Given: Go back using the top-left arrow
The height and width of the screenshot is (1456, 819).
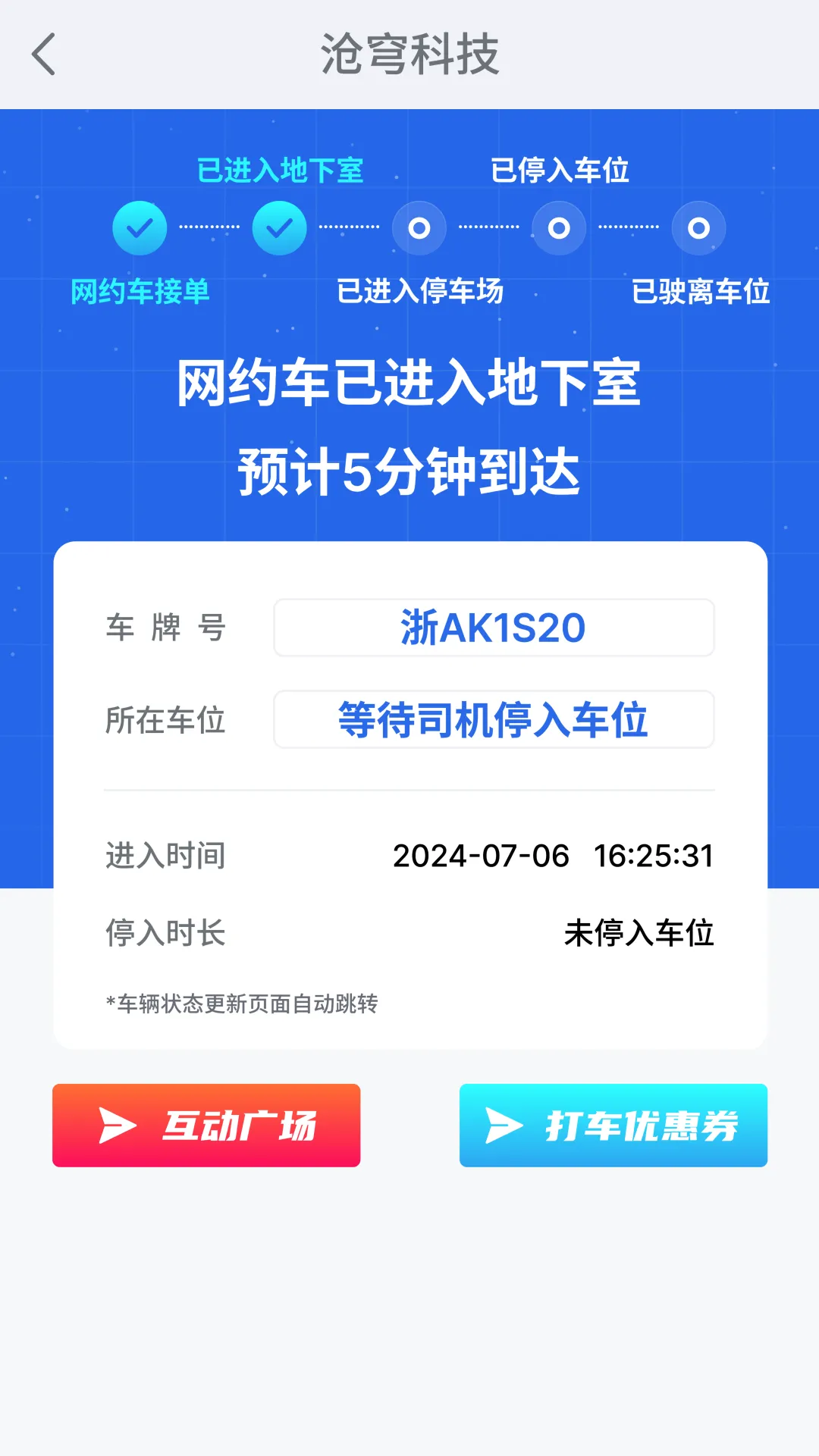Looking at the screenshot, I should click(x=44, y=55).
